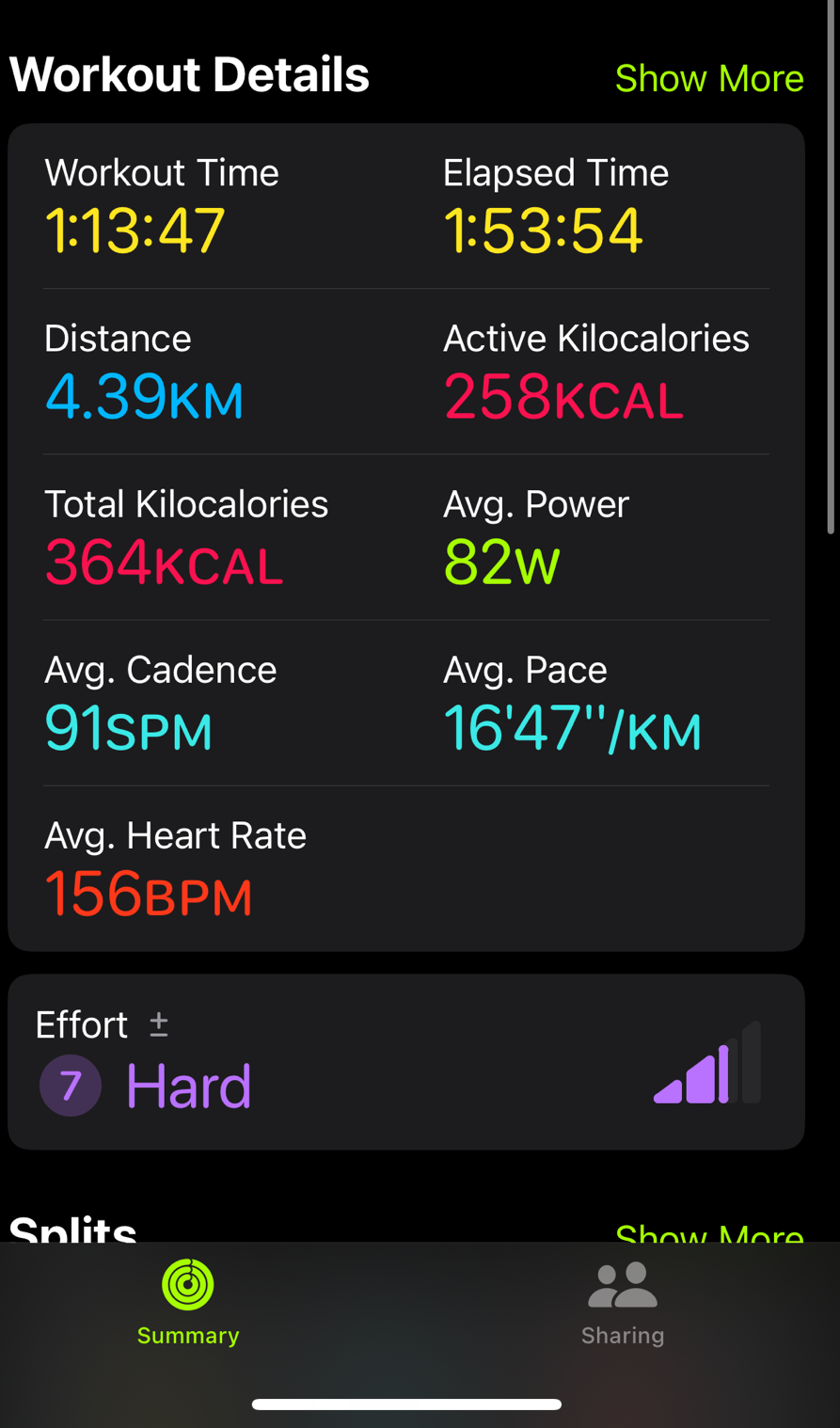
Task: Show more workout details
Action: (x=709, y=78)
